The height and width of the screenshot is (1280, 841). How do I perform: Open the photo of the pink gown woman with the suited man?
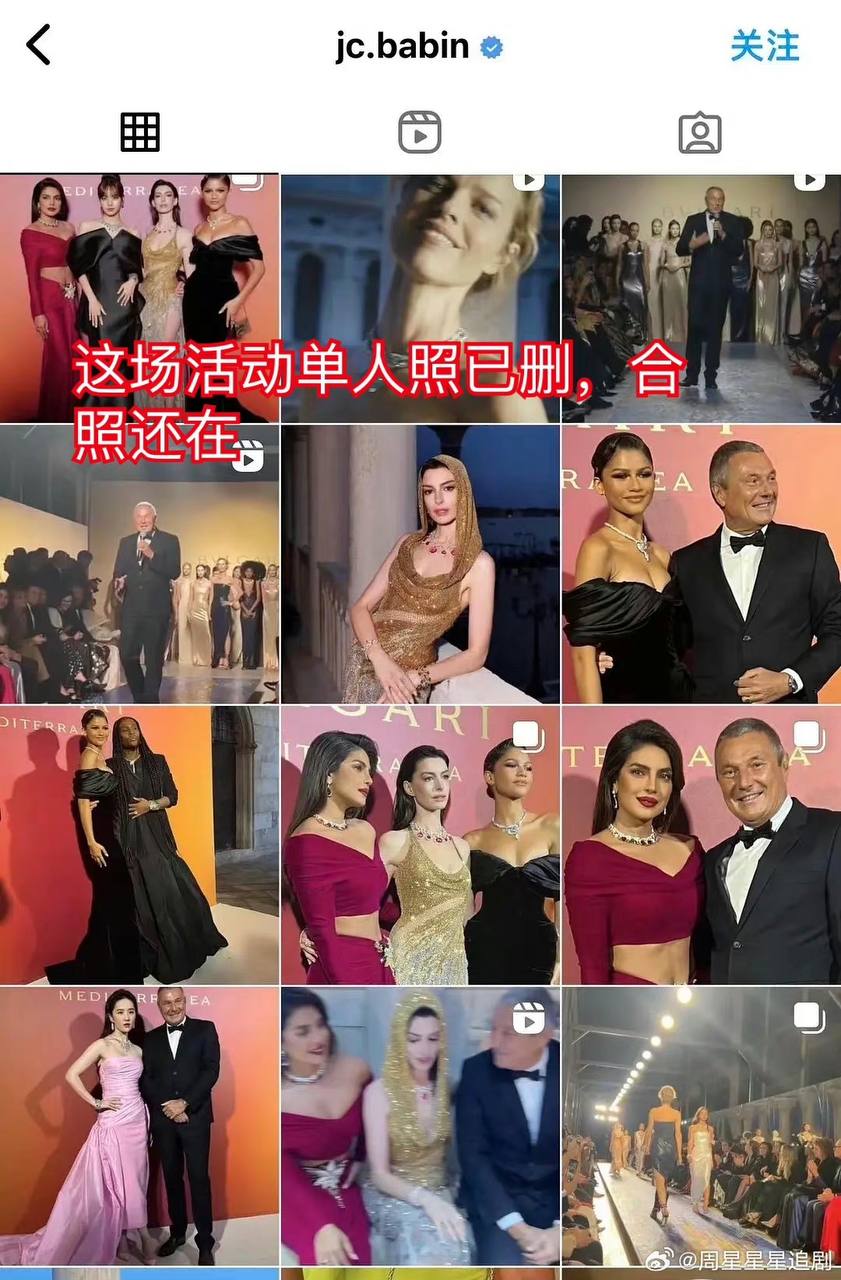tap(140, 1125)
